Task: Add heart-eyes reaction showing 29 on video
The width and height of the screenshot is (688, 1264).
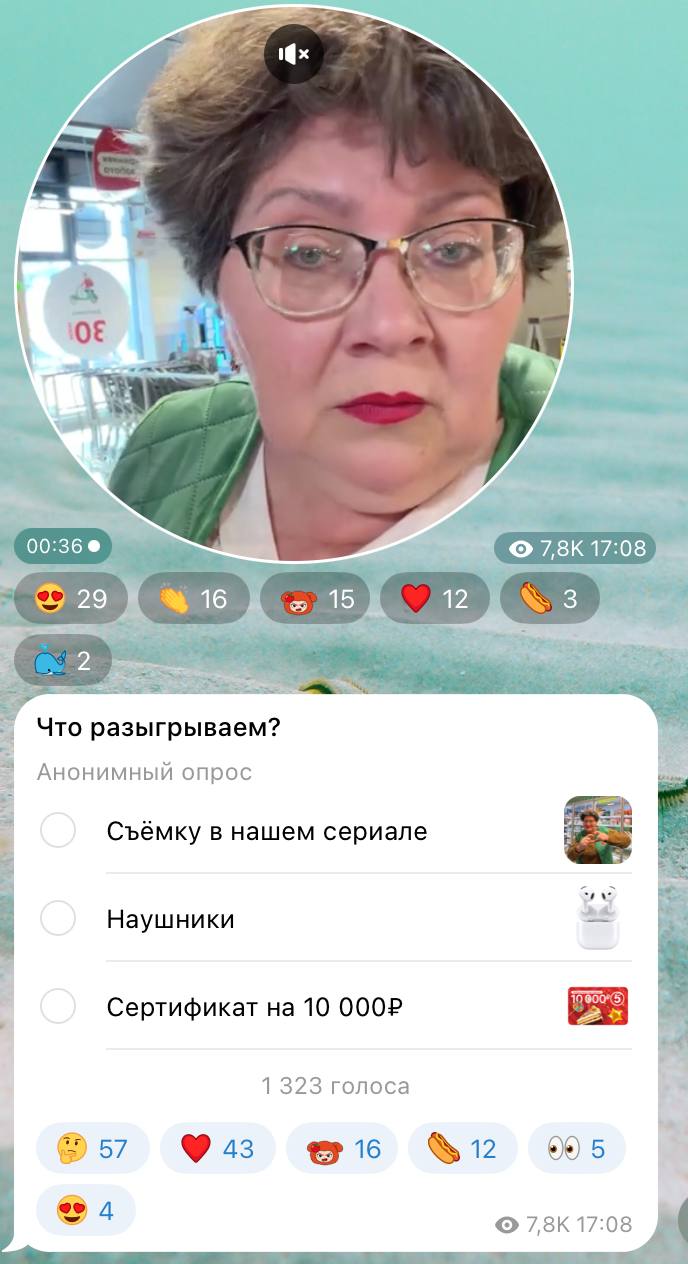Action: point(71,599)
